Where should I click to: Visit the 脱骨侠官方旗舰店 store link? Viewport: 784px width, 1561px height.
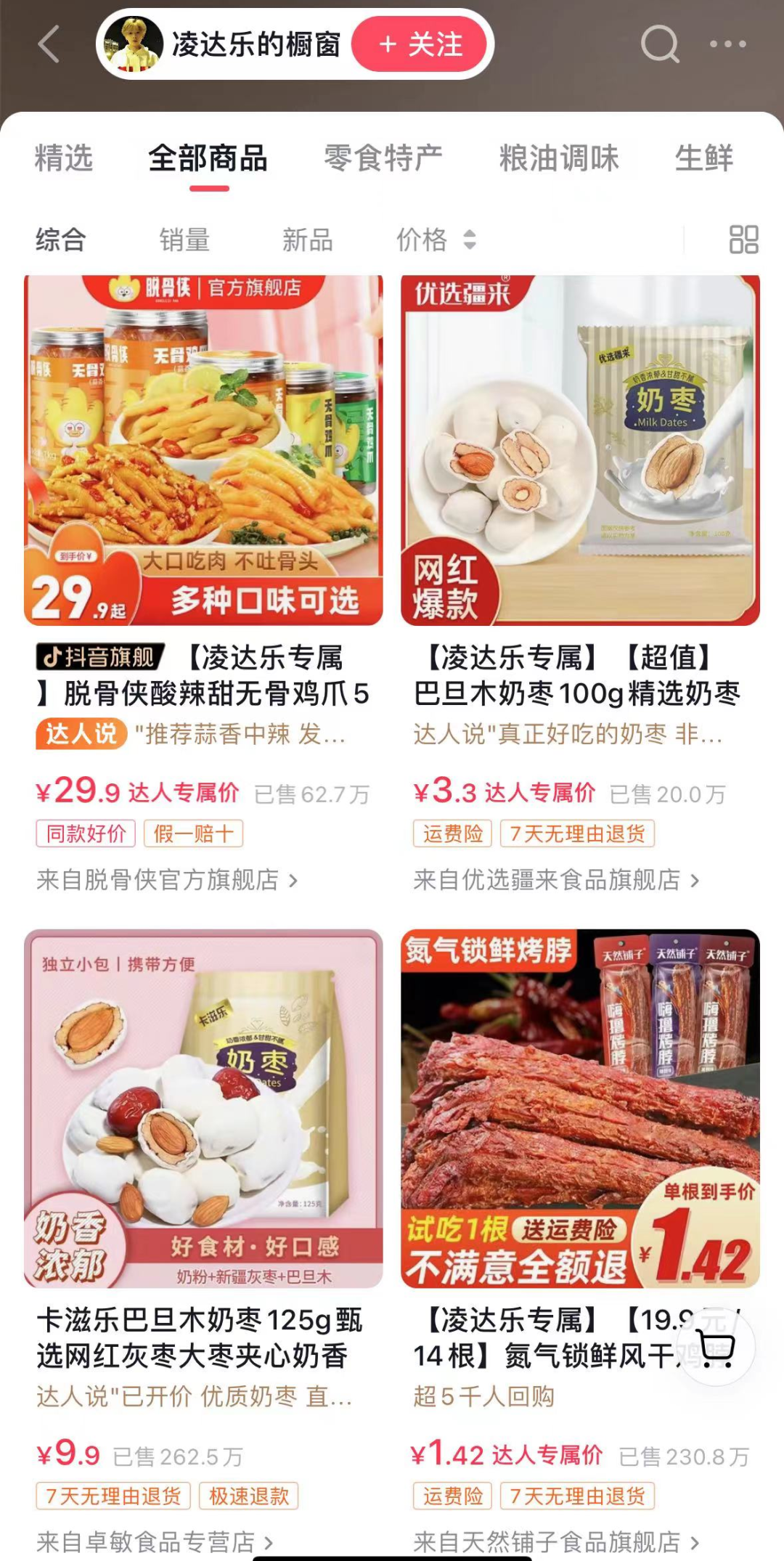(x=167, y=880)
